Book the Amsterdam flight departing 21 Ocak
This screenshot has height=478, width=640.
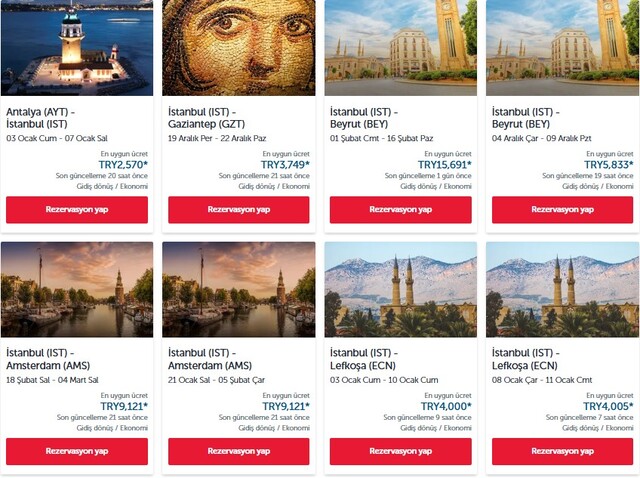239,451
